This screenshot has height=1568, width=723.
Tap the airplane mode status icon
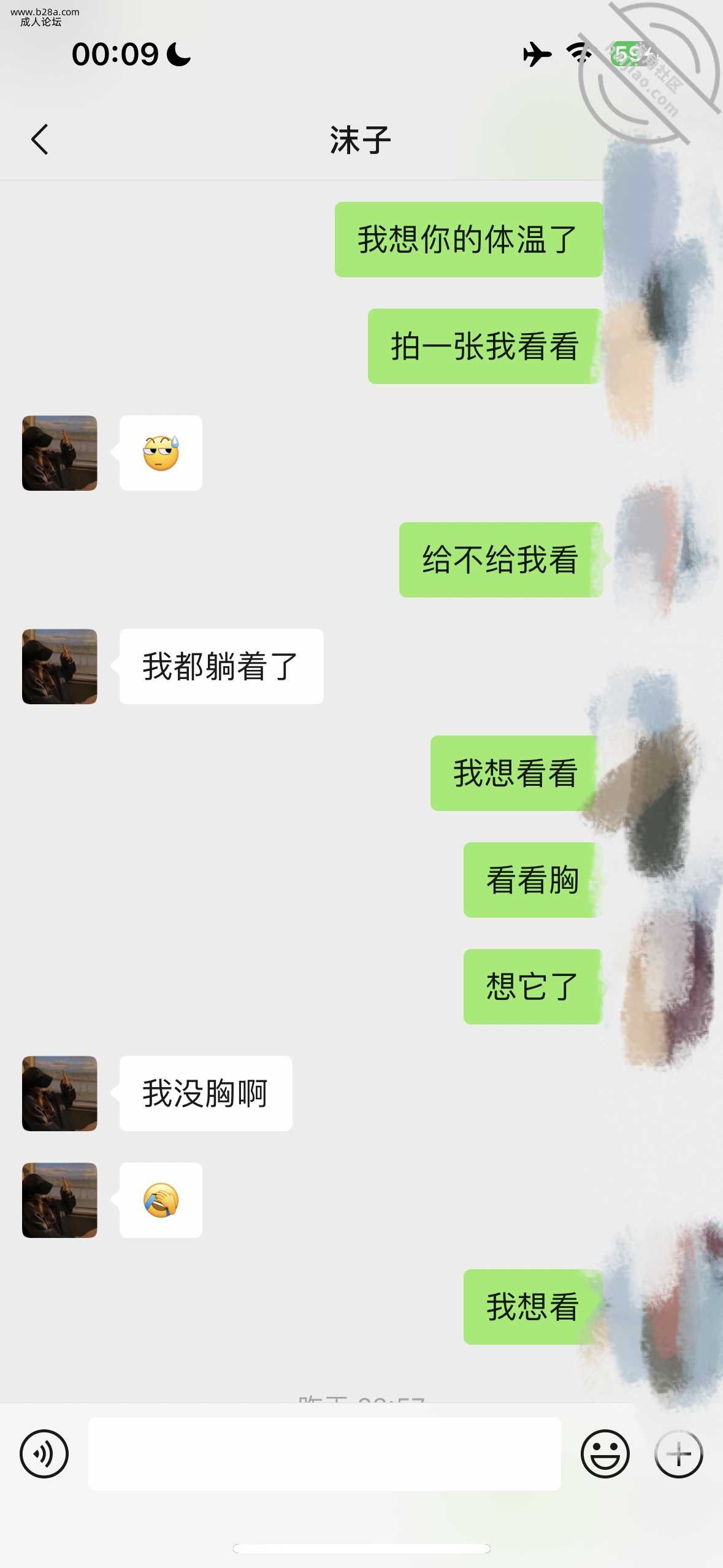(x=538, y=55)
